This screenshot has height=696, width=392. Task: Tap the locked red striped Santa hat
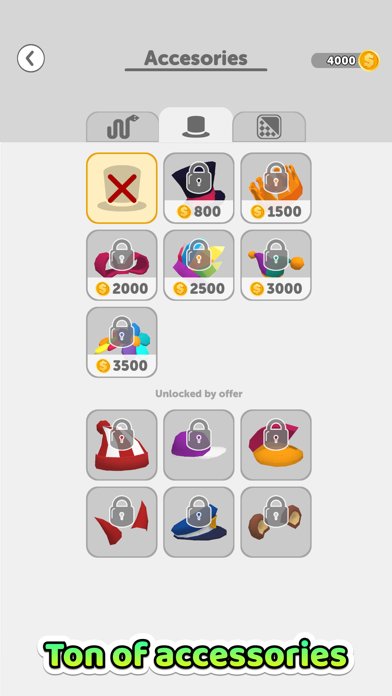tap(122, 445)
